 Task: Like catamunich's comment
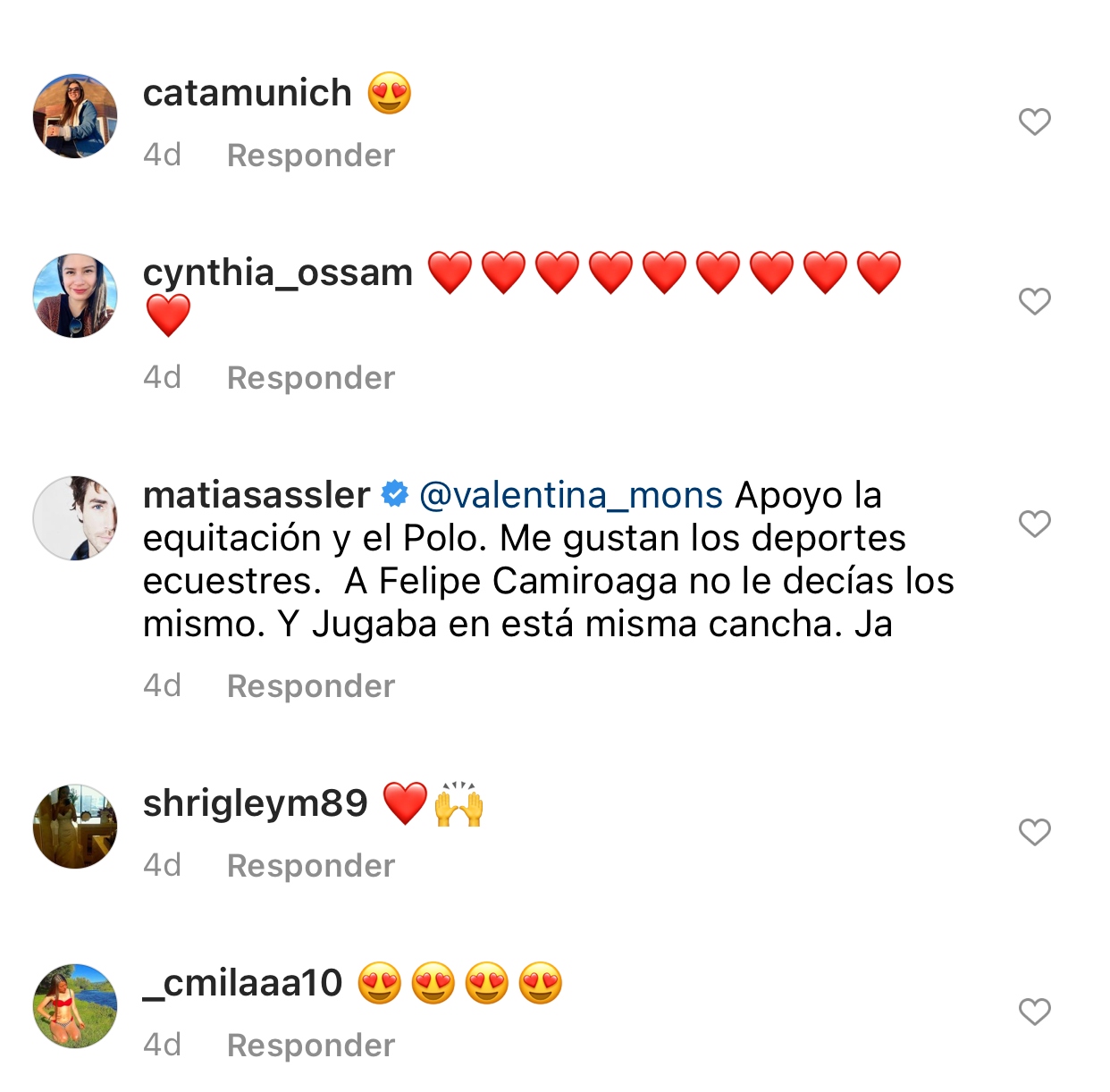click(x=1034, y=122)
